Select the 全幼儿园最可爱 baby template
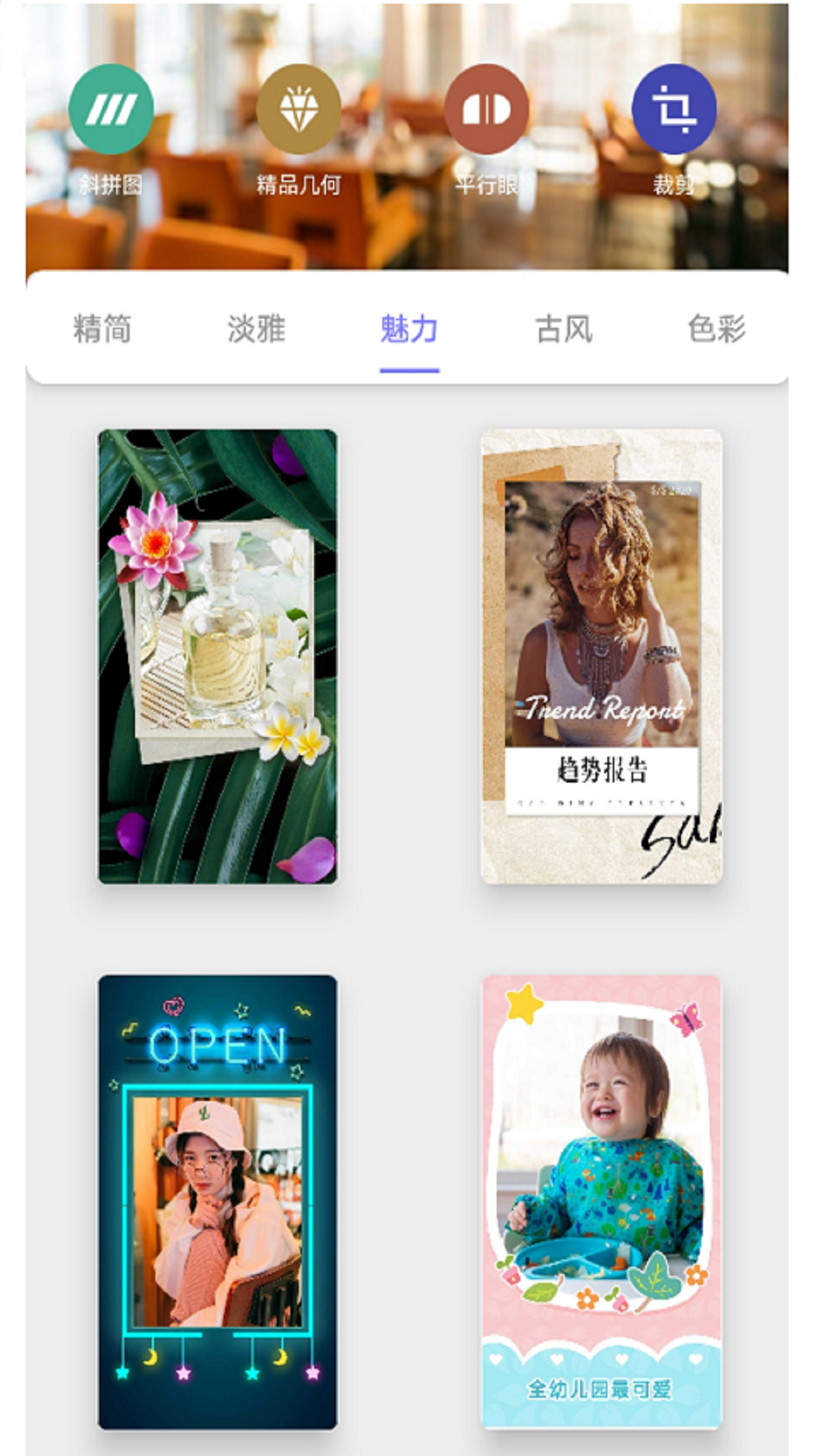Viewport: 819px width, 1456px height. coord(601,1202)
